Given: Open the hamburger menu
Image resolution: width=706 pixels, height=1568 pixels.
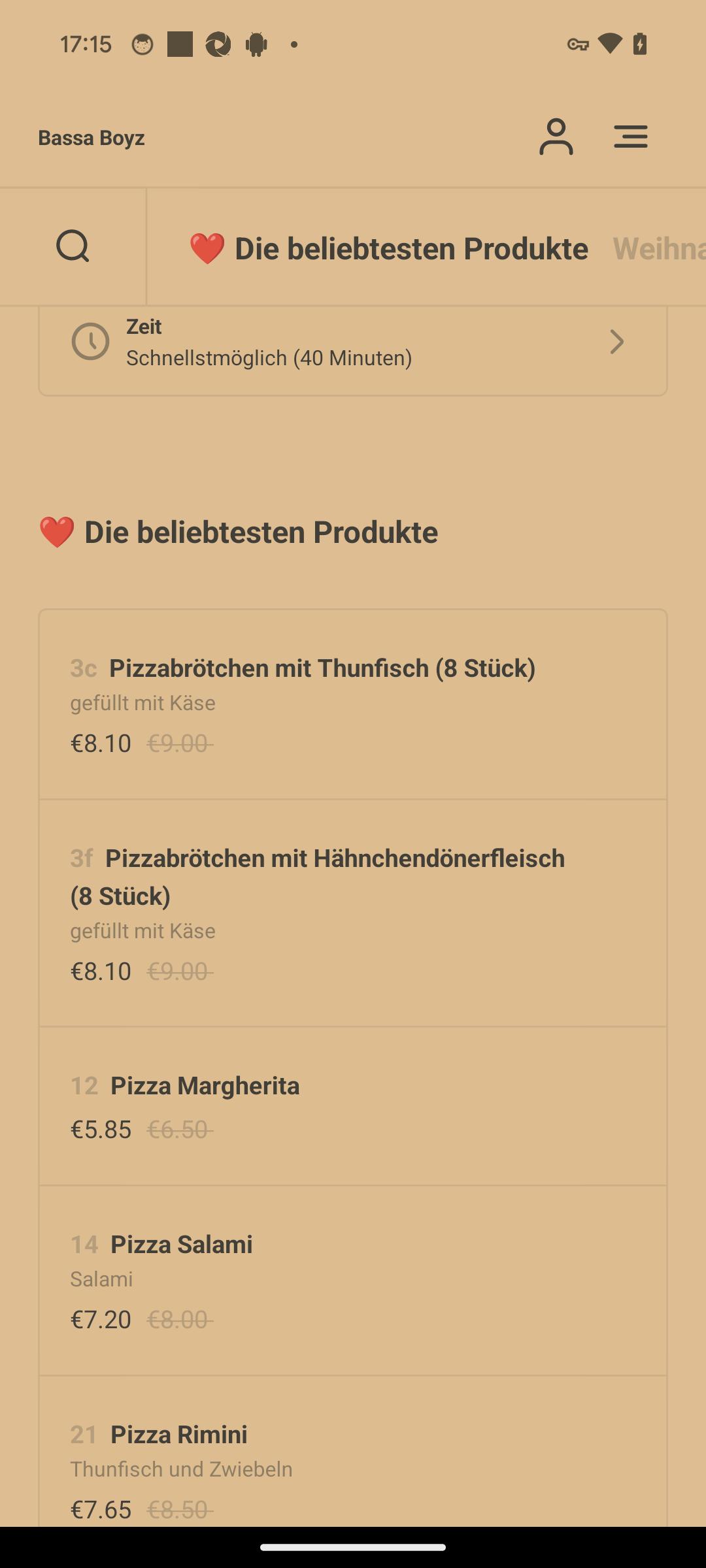Looking at the screenshot, I should coord(631,137).
